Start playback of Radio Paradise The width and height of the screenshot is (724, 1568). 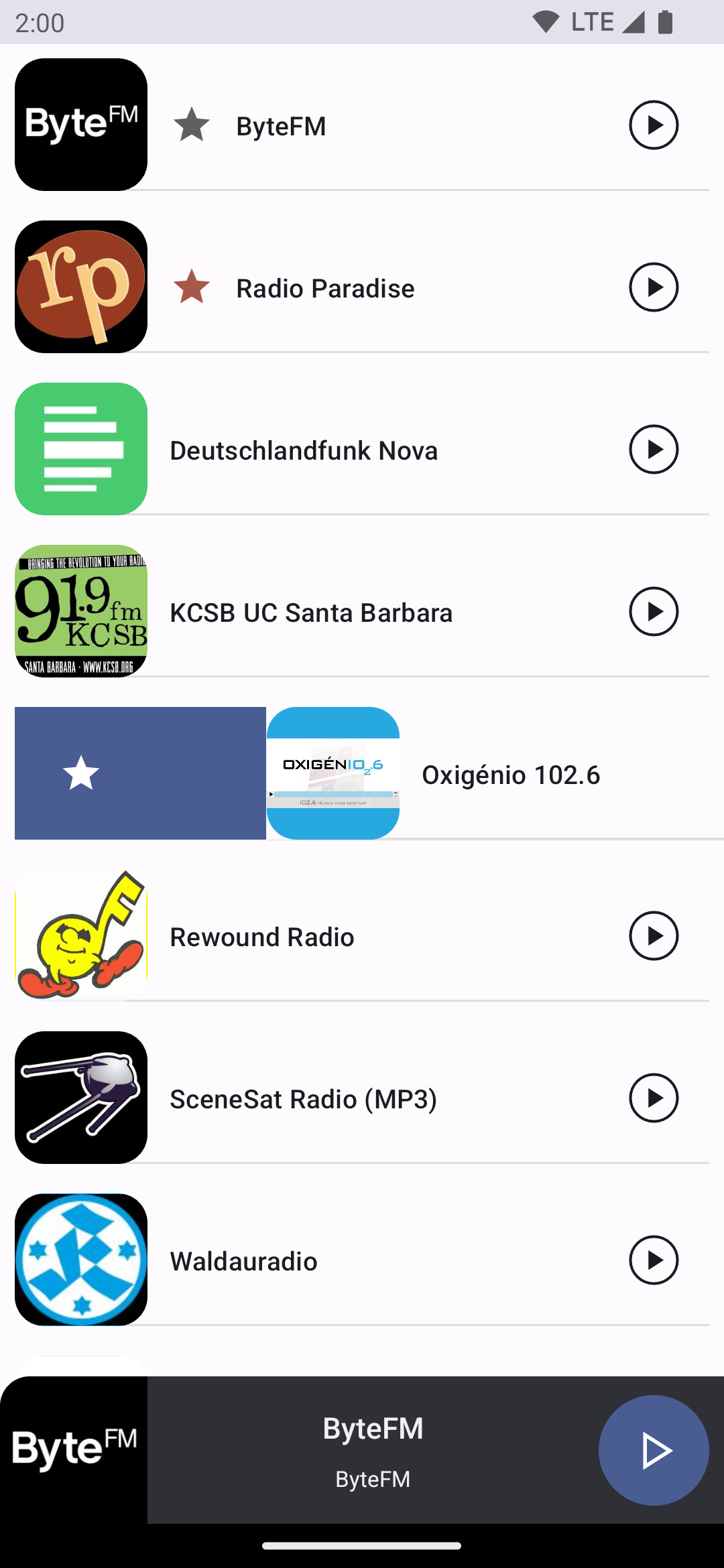654,287
